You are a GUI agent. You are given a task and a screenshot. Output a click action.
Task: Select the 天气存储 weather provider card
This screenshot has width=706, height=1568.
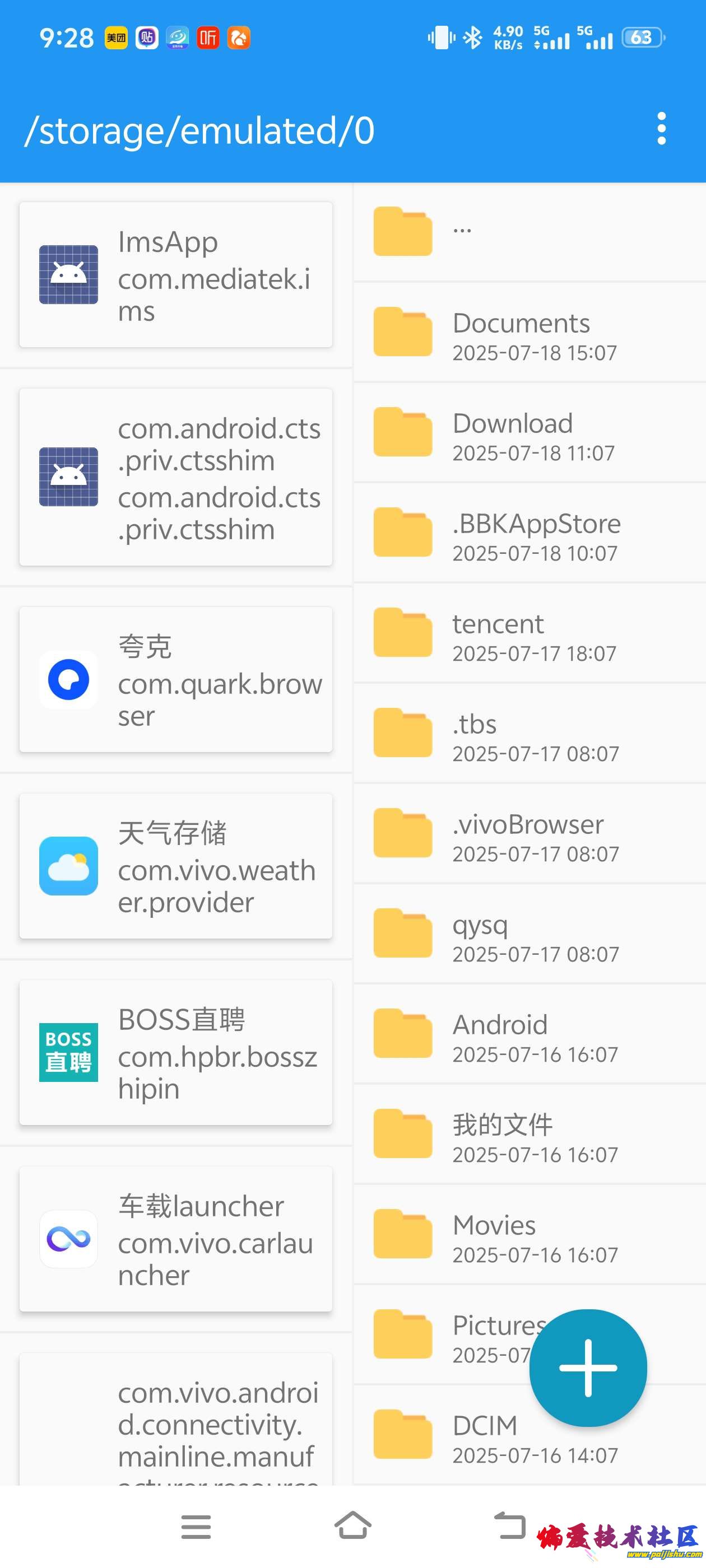(175, 866)
